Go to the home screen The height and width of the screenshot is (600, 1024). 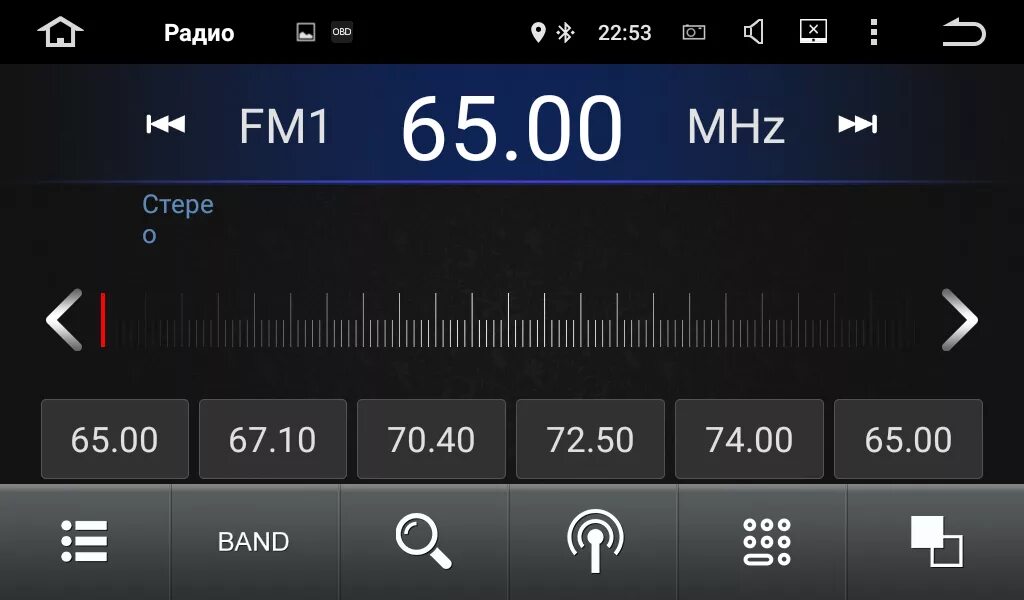60,32
